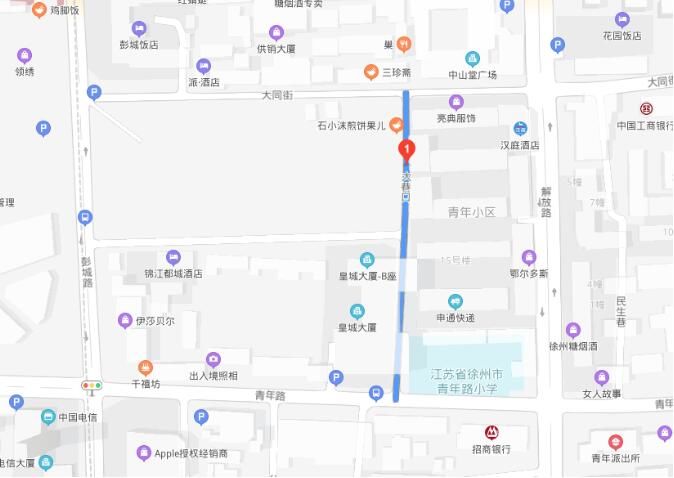The image size is (674, 478).
Task: Tap the red number 1 location pin
Action: (x=406, y=149)
